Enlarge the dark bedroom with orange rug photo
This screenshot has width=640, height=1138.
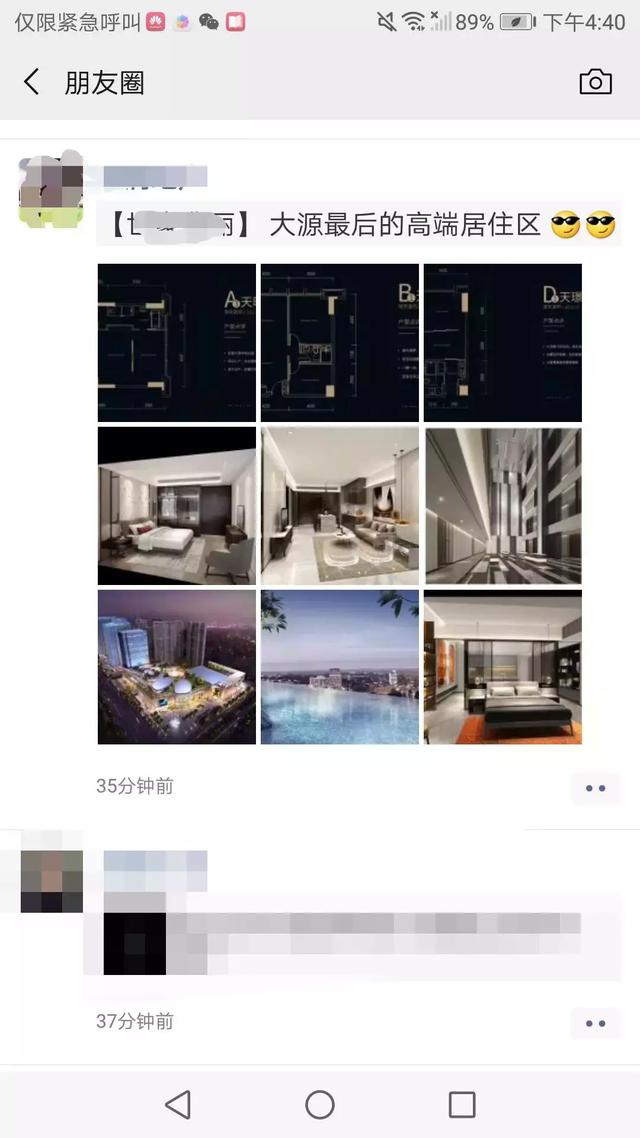502,667
